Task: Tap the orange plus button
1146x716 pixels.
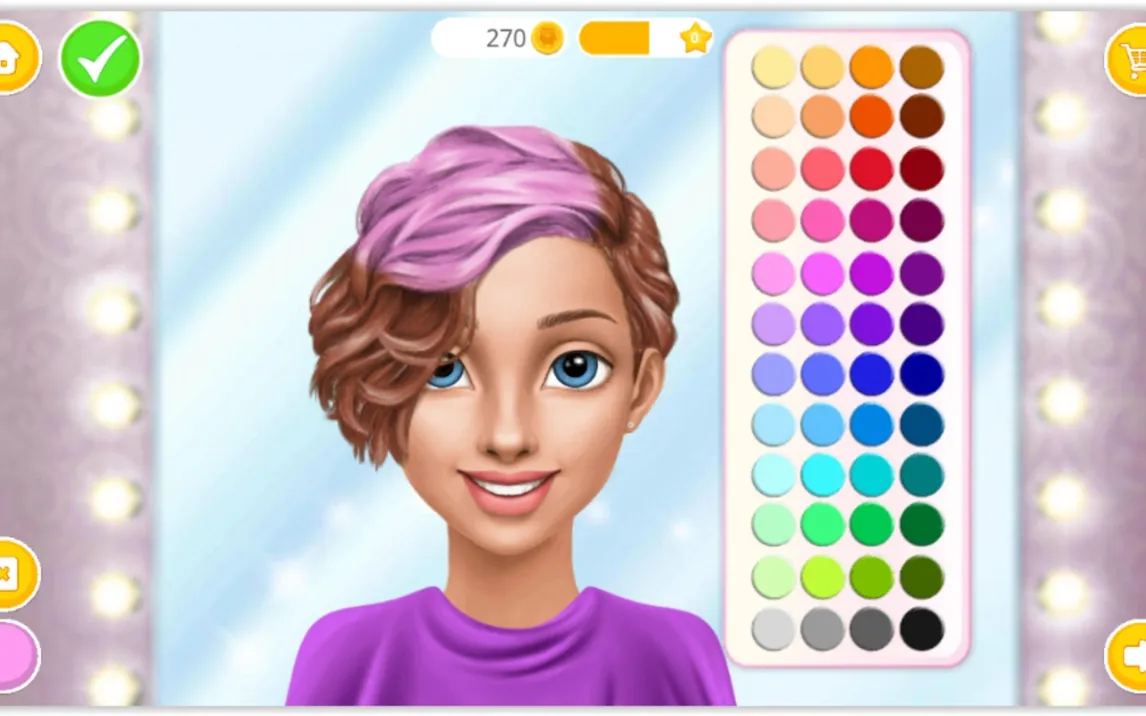Action: click(x=1130, y=656)
